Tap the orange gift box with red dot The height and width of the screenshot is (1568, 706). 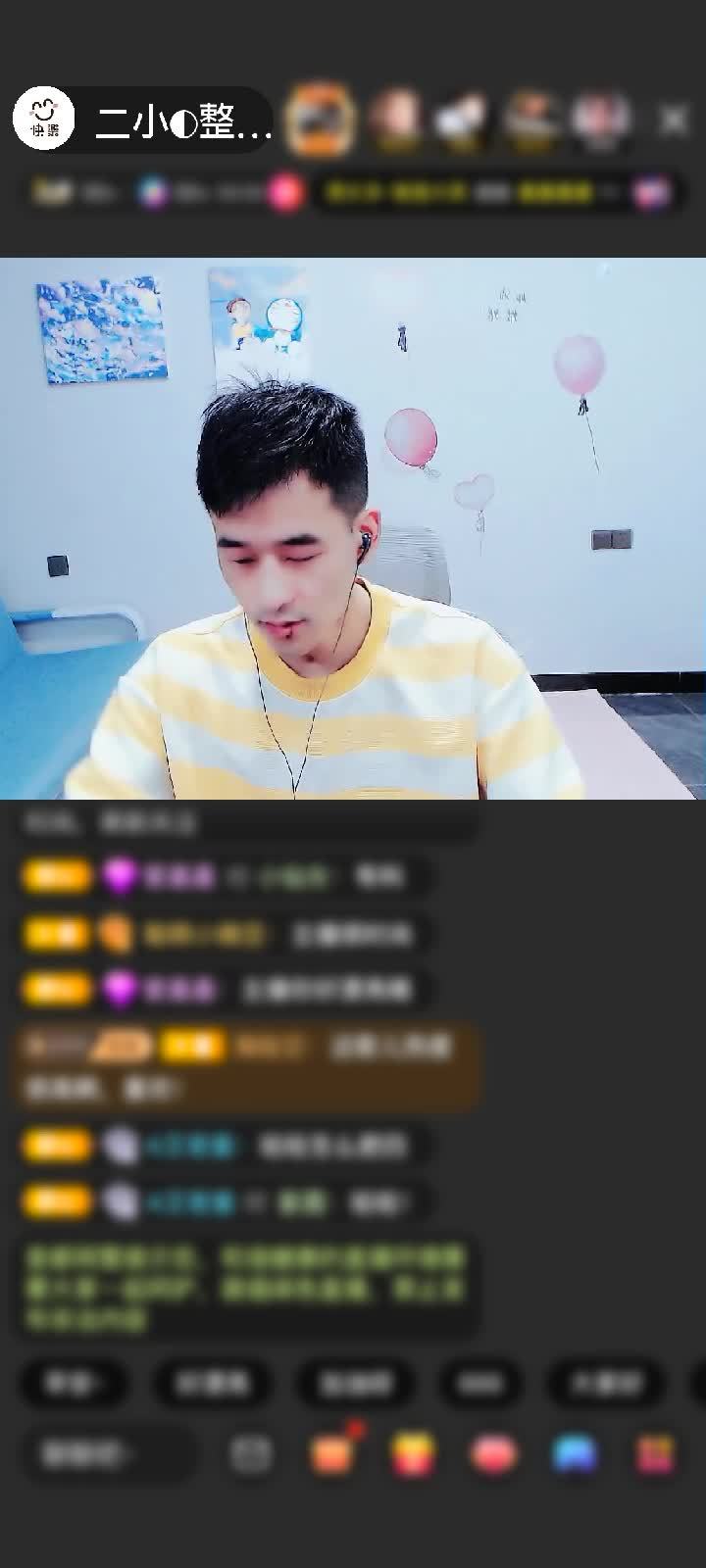pyautogui.click(x=332, y=1453)
